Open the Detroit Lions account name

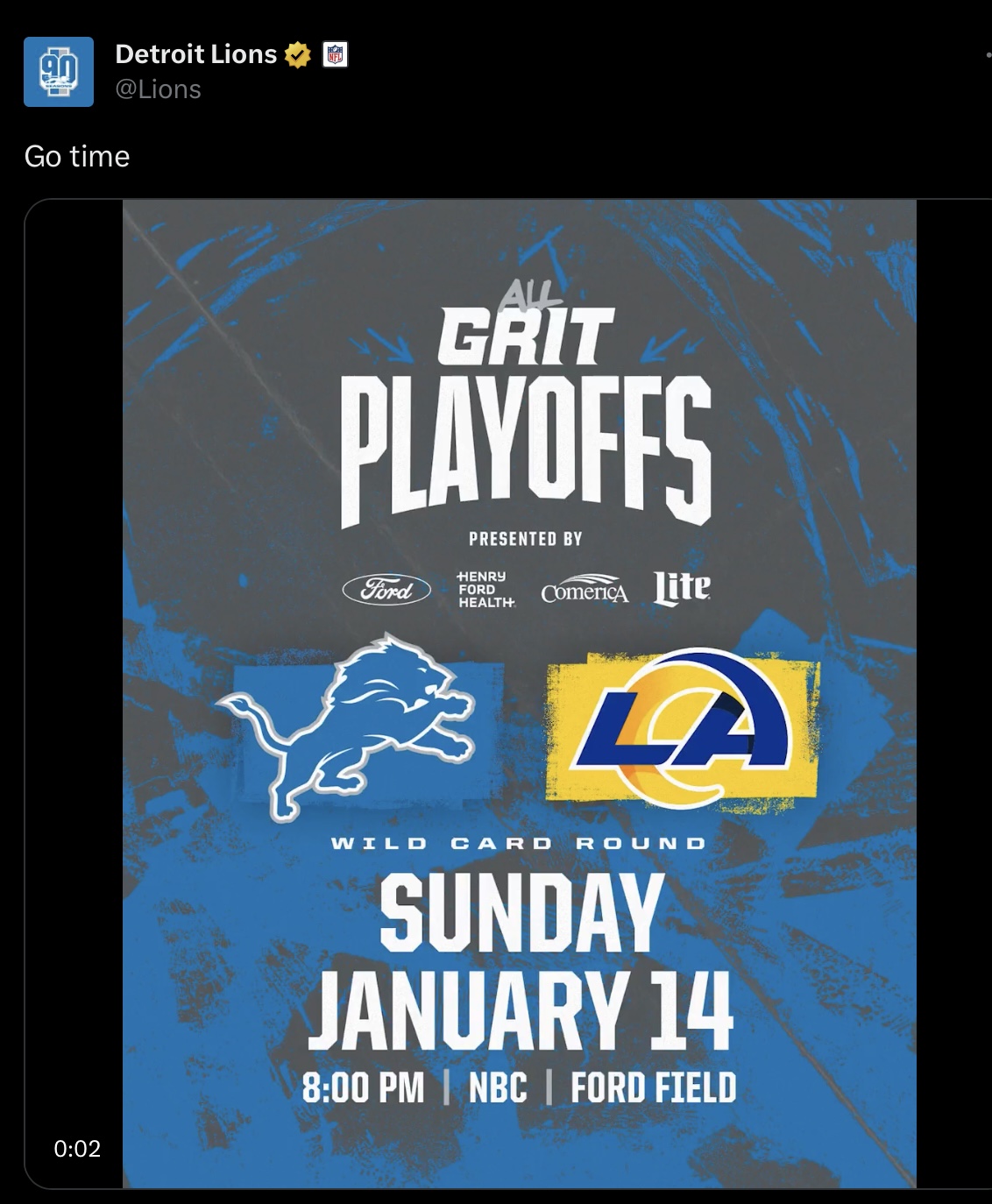tap(195, 54)
